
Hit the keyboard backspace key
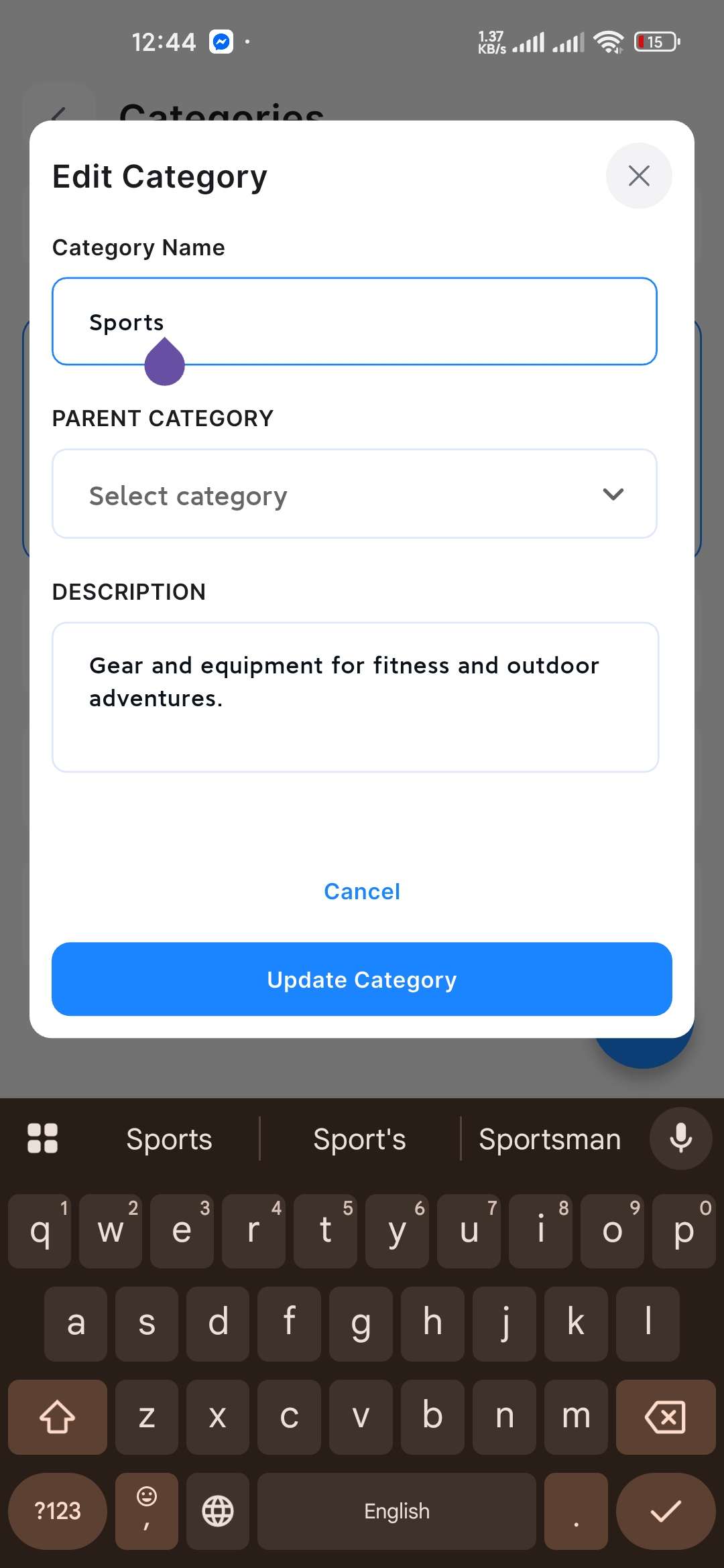pyautogui.click(x=665, y=1417)
